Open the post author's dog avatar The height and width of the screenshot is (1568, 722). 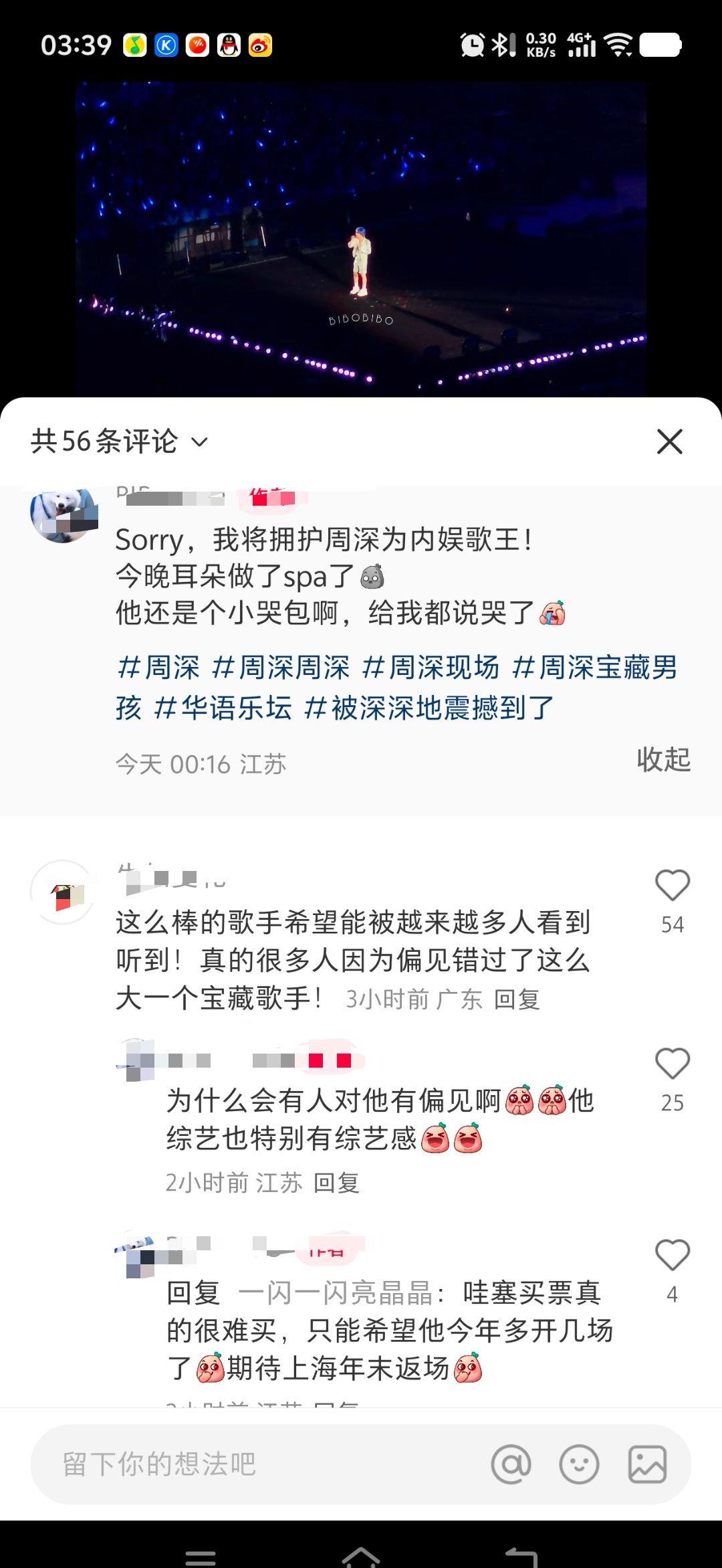[64, 513]
